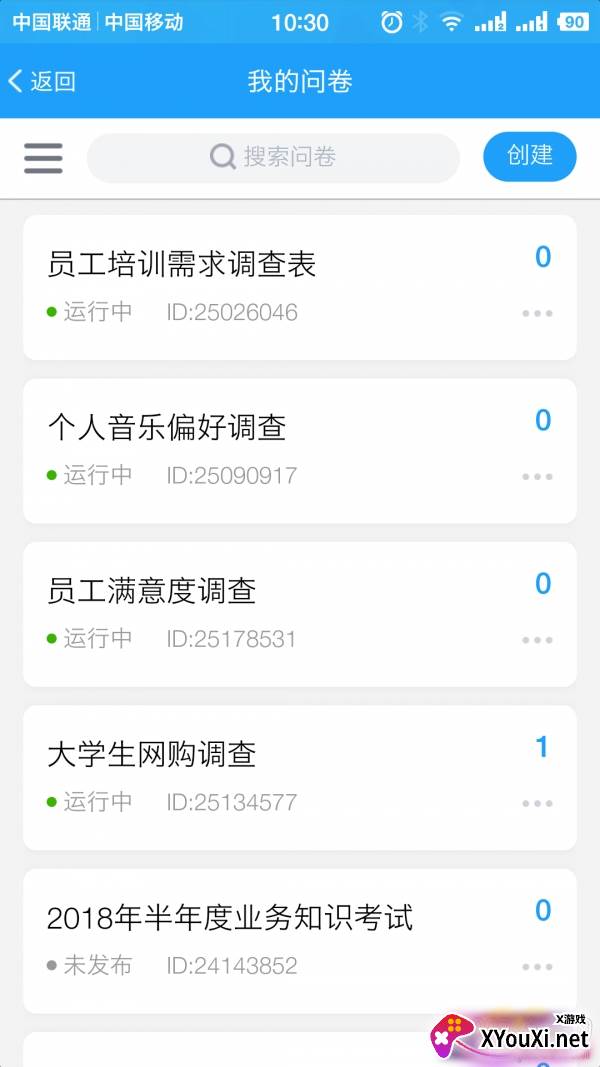The width and height of the screenshot is (600, 1067).
Task: Open more options for 员工培训需求调查表
Action: tap(537, 314)
